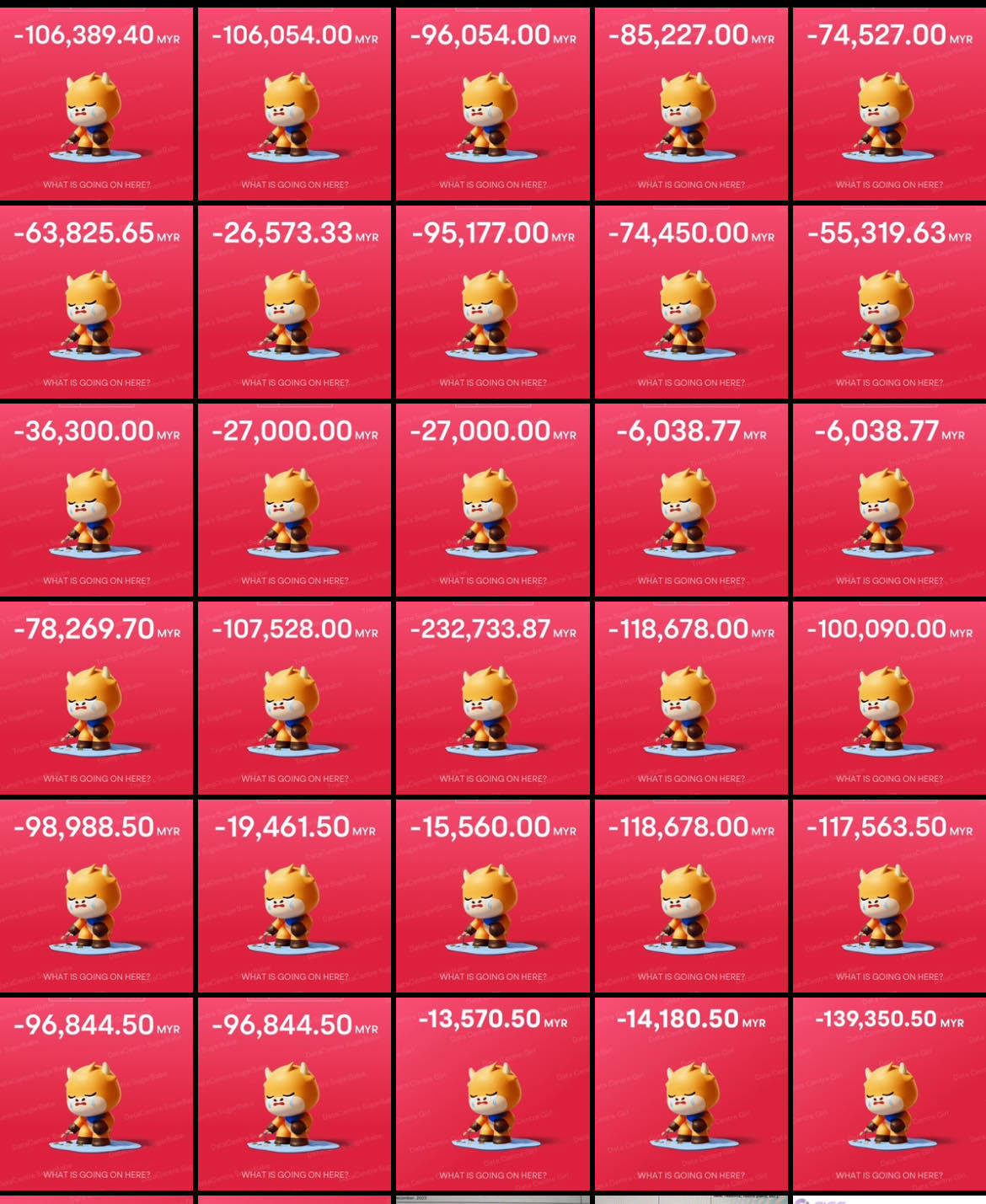Tap the -117,563.50 MYR screenshot
The height and width of the screenshot is (1204, 986).
(889, 896)
